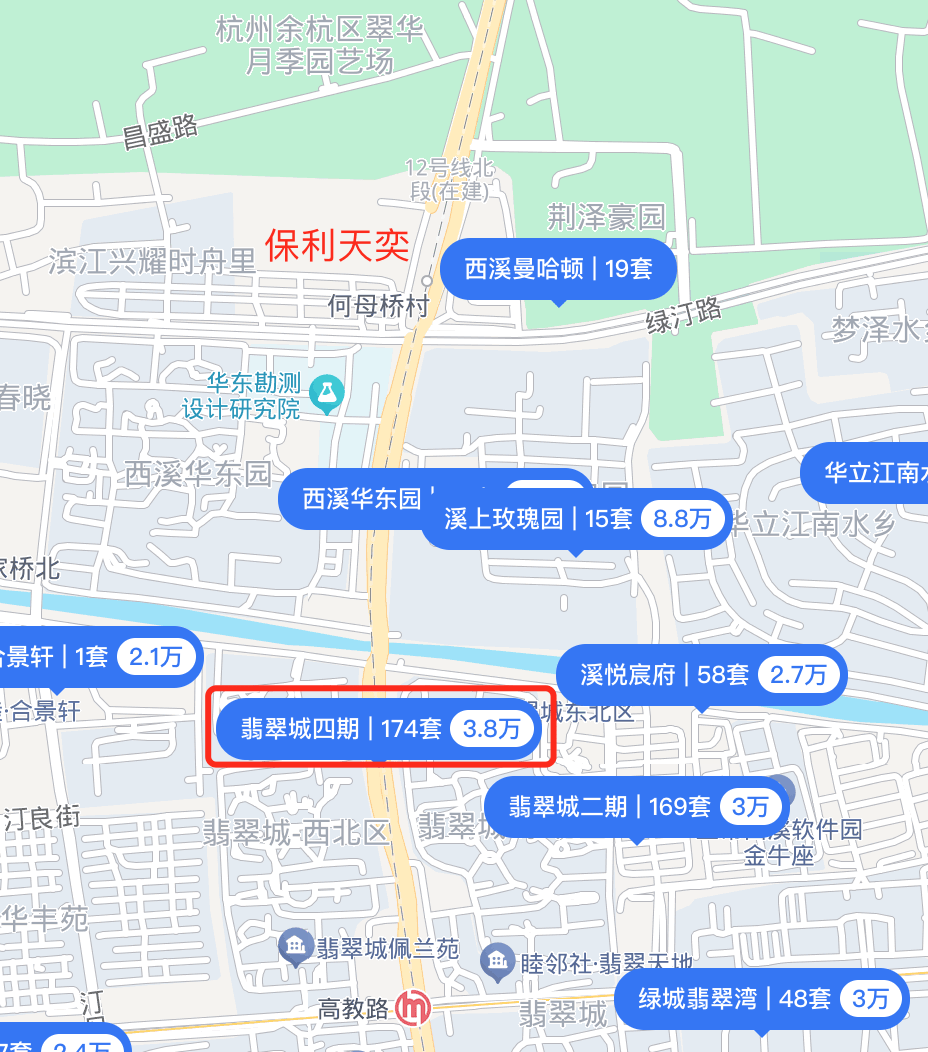Open the 翡翠城二期 169套 marker

636,806
